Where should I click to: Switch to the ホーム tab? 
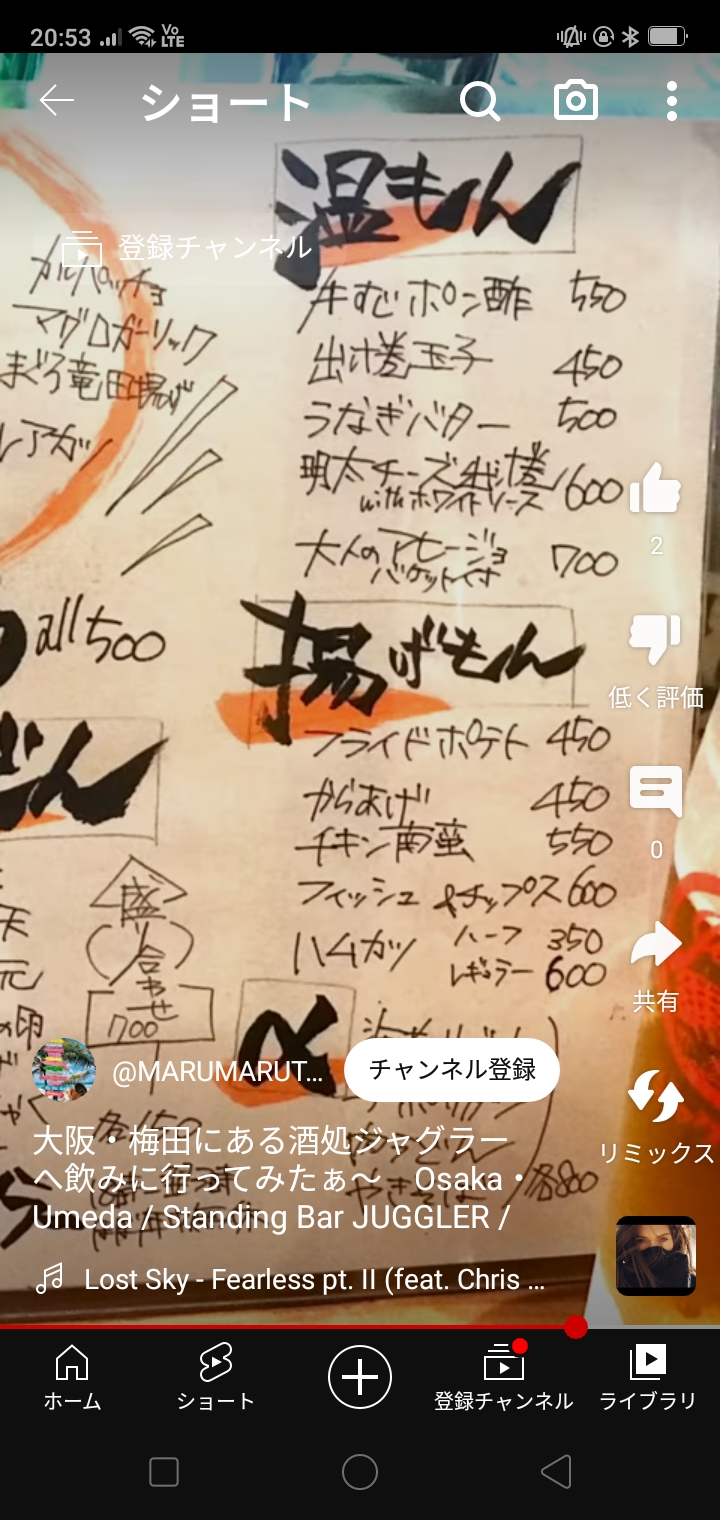(x=72, y=1376)
